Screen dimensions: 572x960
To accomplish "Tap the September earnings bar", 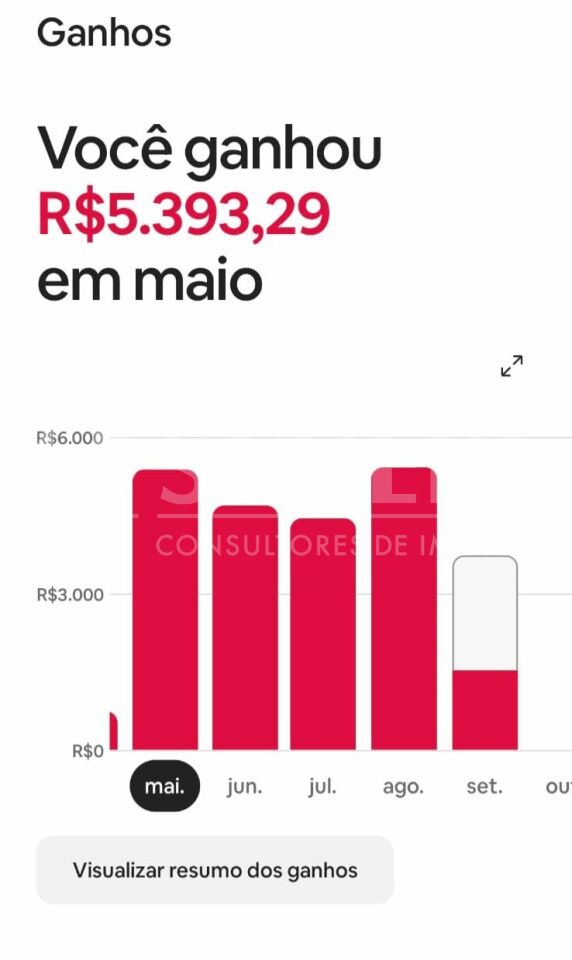I will coord(485,653).
